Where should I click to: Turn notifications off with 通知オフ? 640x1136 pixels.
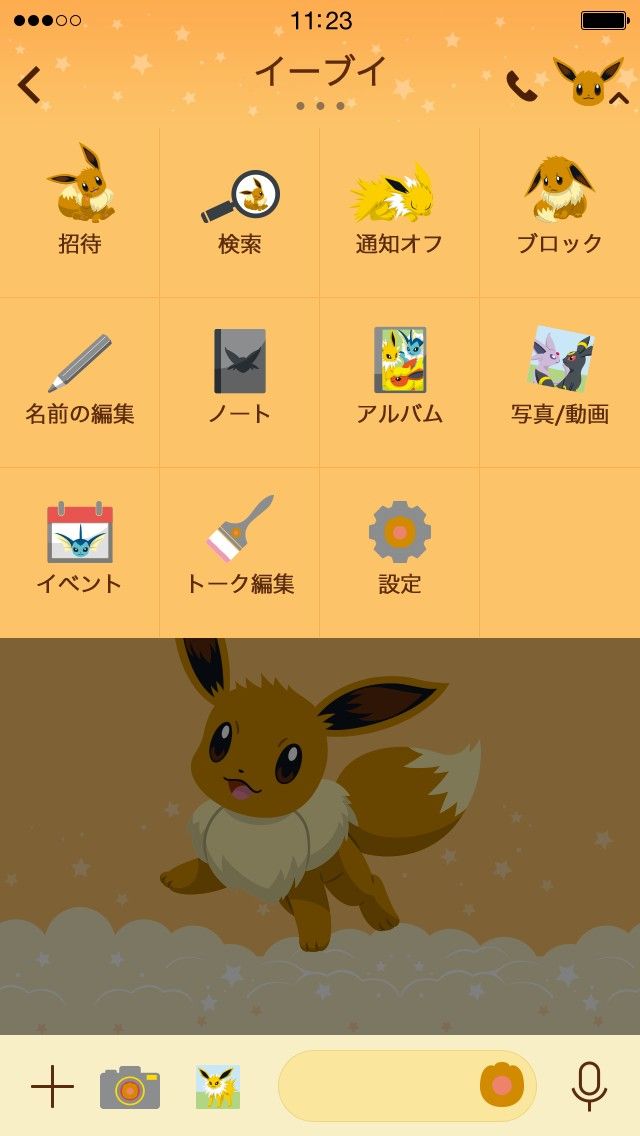399,202
